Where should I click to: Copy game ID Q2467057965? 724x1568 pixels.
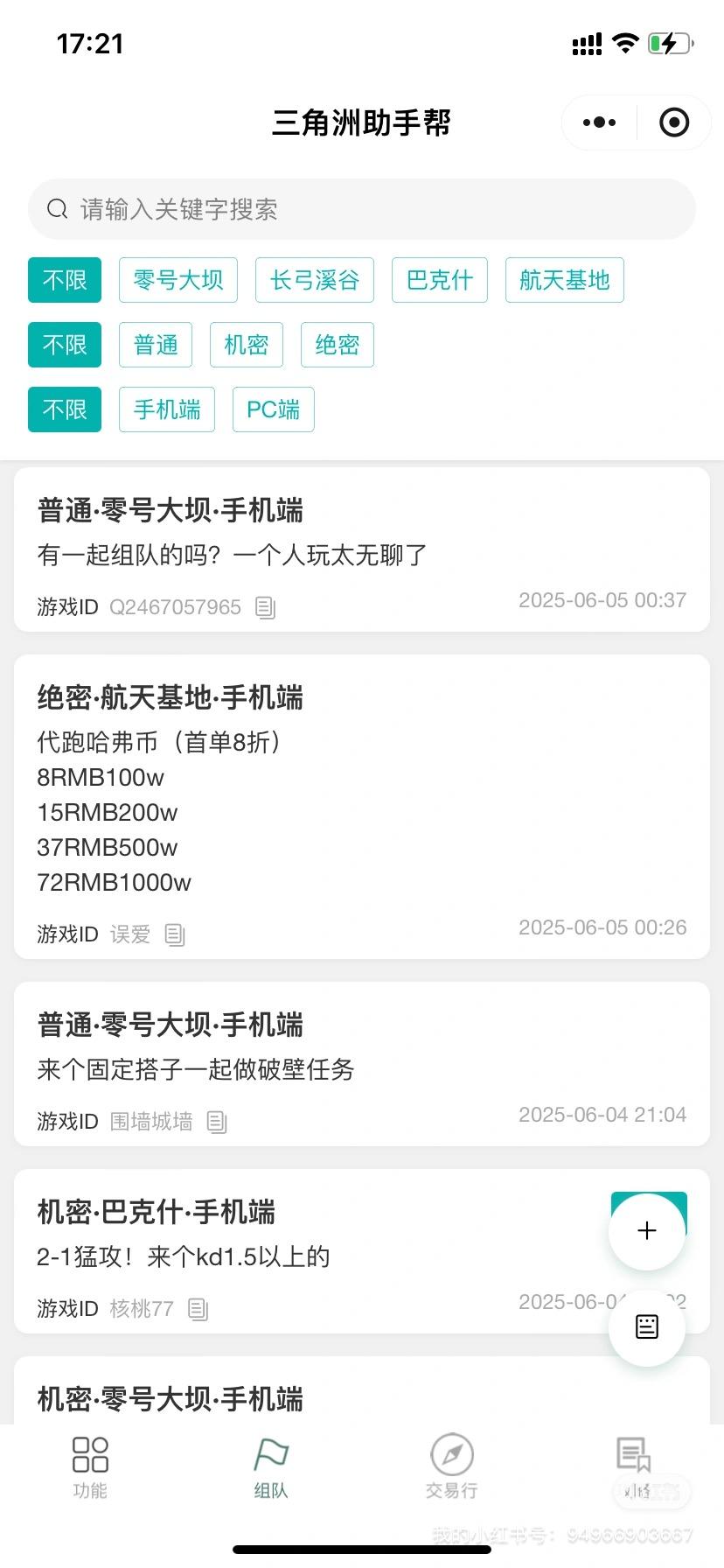[x=265, y=607]
